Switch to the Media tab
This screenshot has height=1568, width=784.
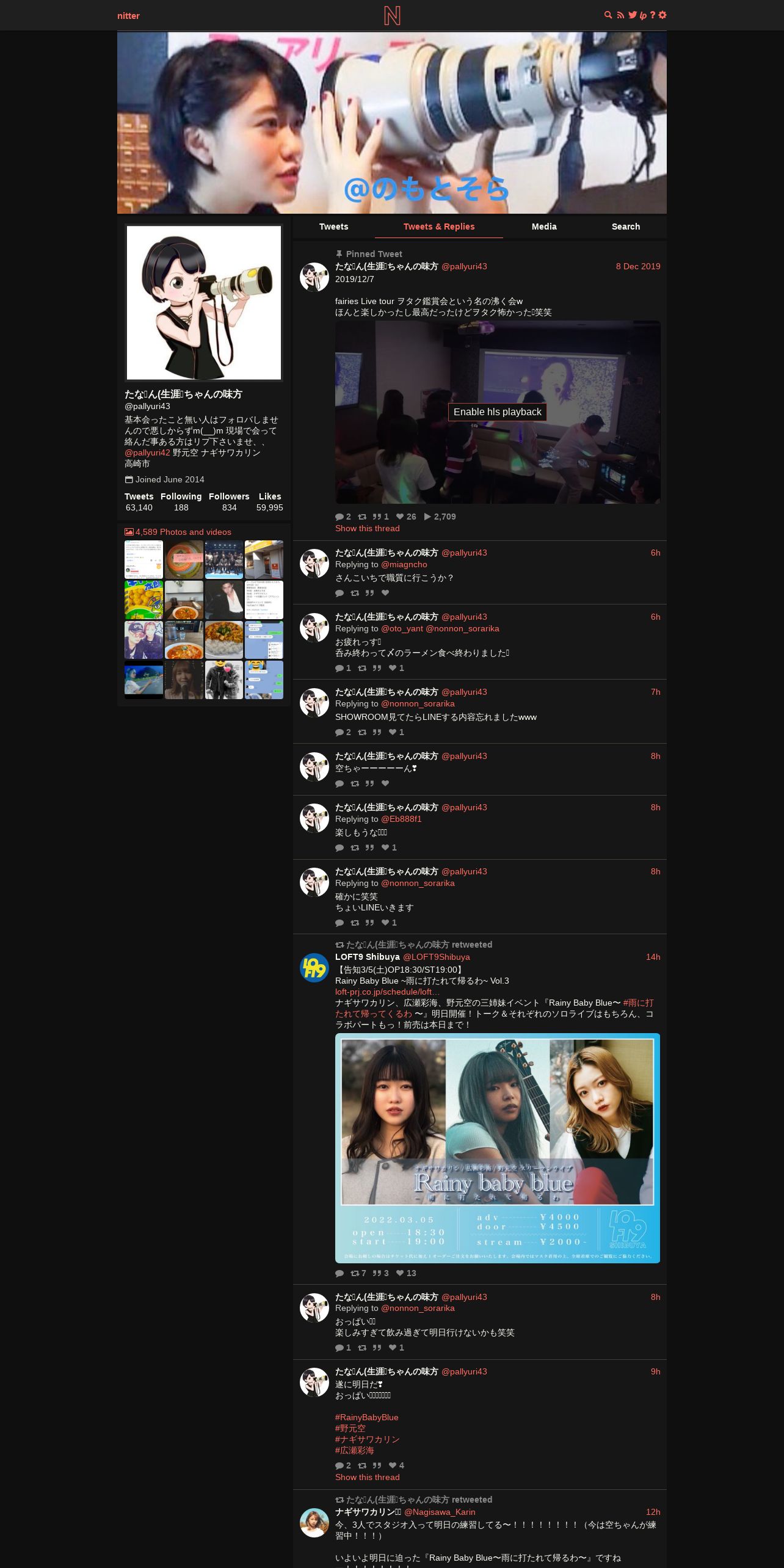[x=544, y=227]
